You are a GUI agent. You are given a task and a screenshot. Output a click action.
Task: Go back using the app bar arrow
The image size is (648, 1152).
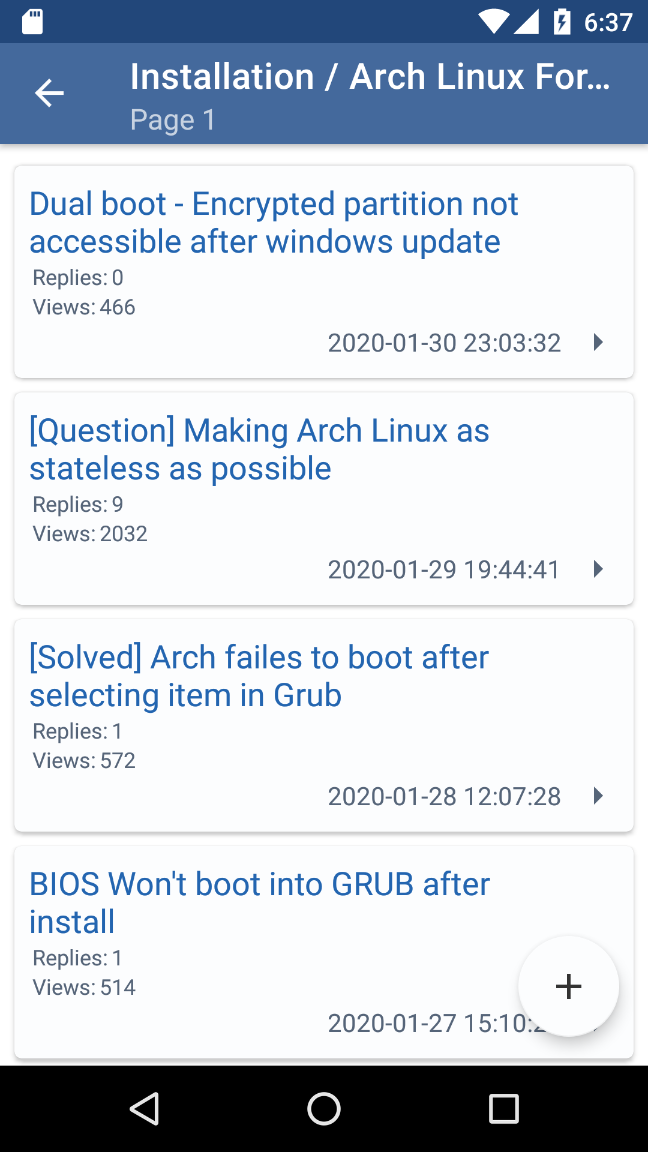tap(49, 94)
